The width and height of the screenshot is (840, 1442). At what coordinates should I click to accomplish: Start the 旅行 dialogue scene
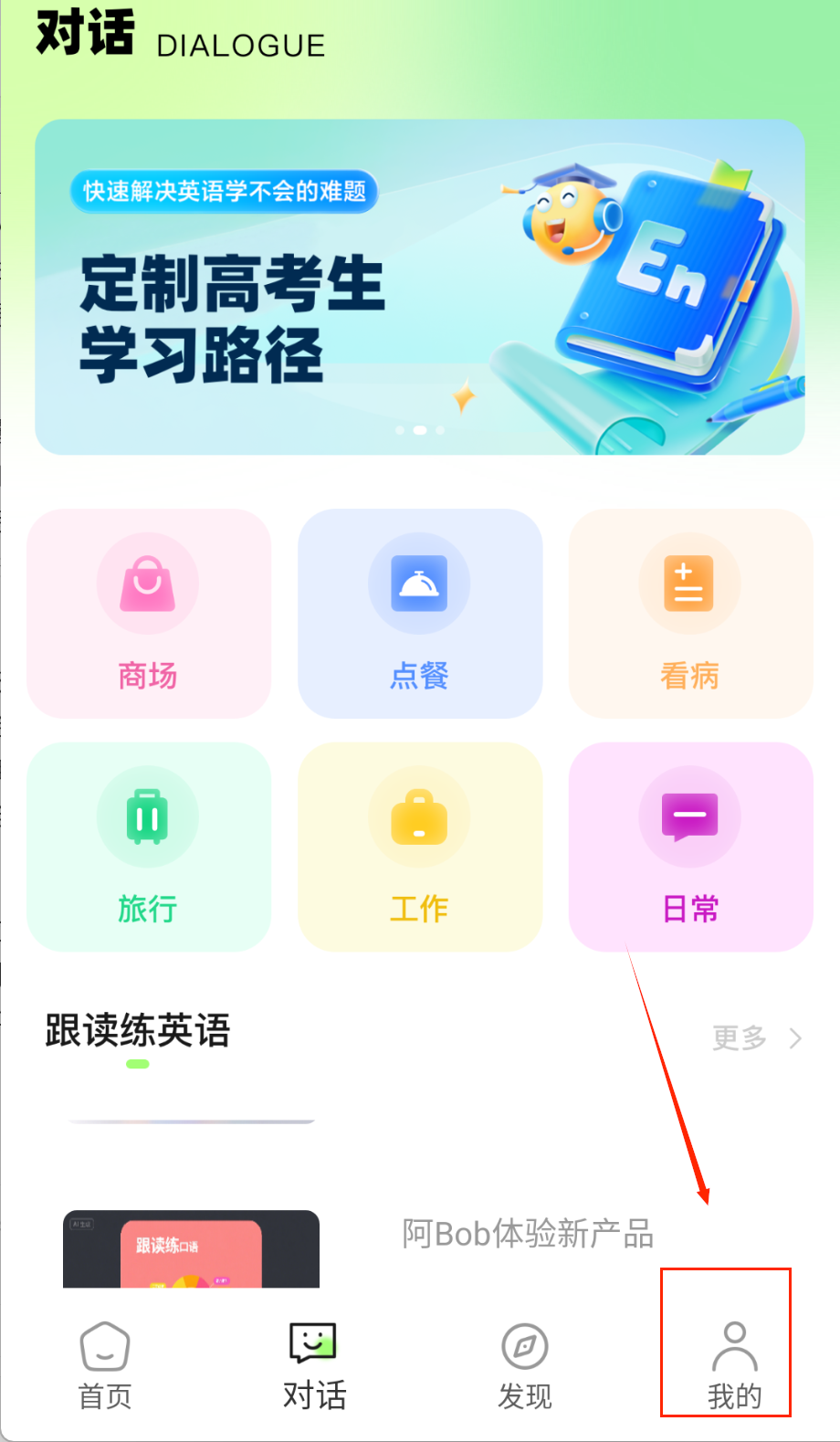pyautogui.click(x=149, y=847)
